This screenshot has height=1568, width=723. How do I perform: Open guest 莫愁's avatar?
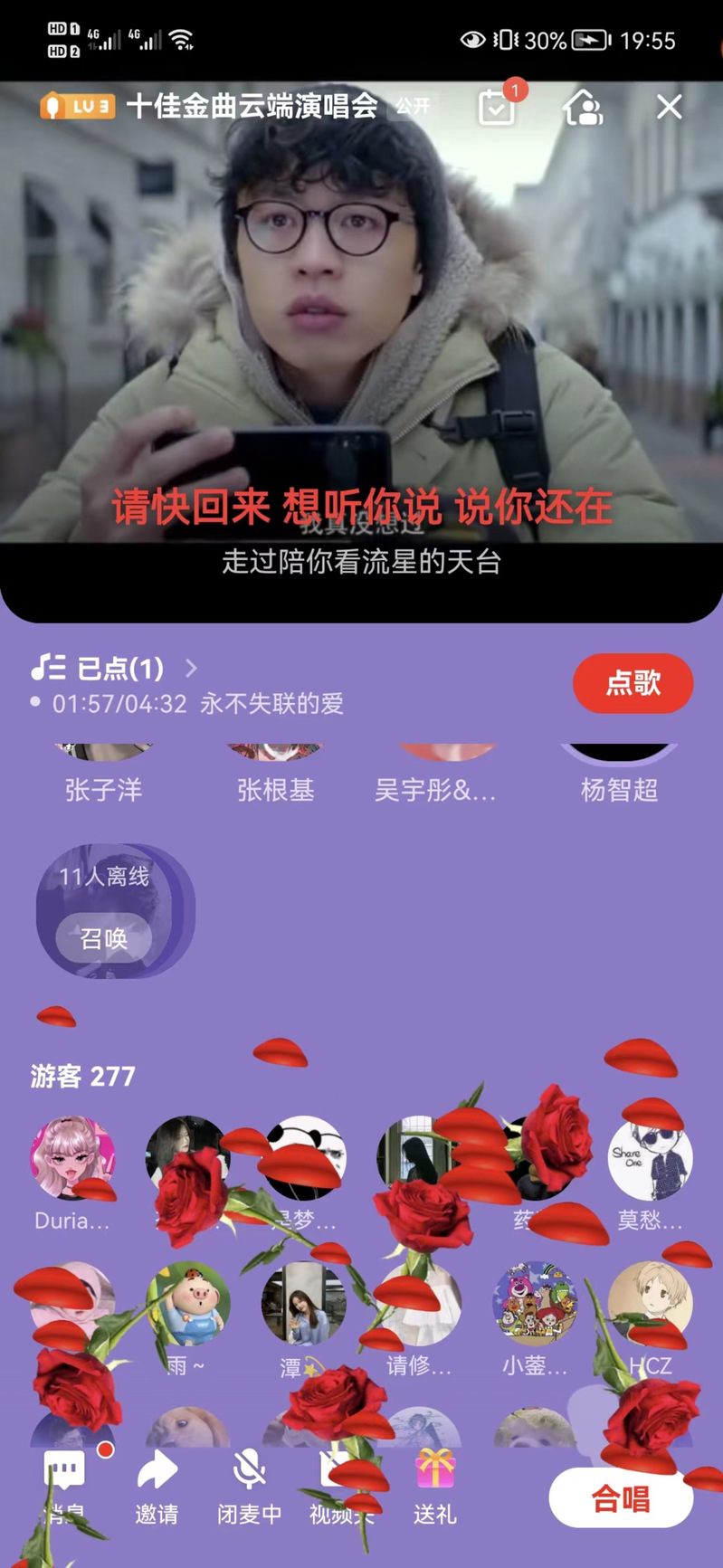[650, 1159]
